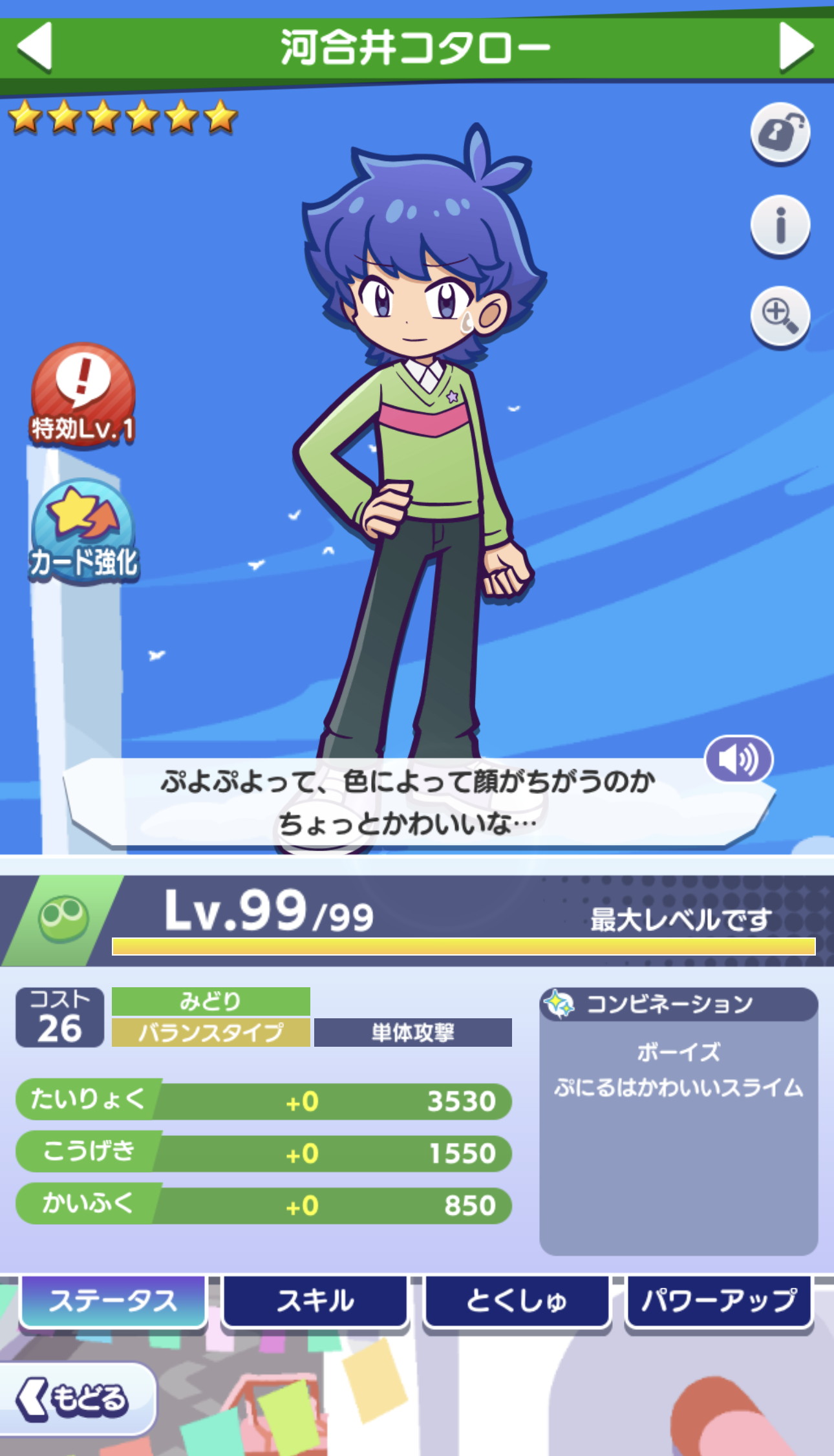Open the 特効Lv.1 bonus badge
834x1456 pixels.
coord(83,395)
